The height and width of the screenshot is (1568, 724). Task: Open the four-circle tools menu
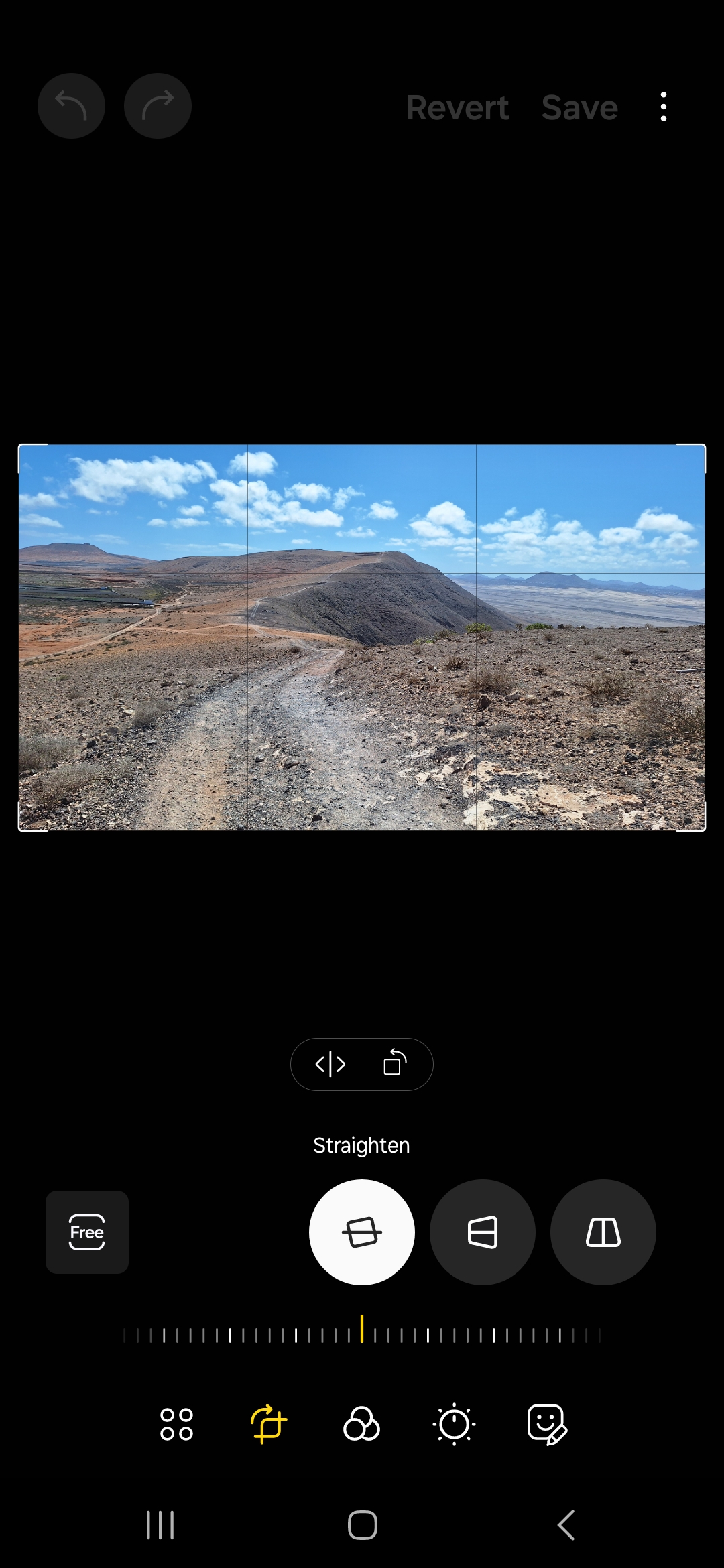tap(176, 1424)
